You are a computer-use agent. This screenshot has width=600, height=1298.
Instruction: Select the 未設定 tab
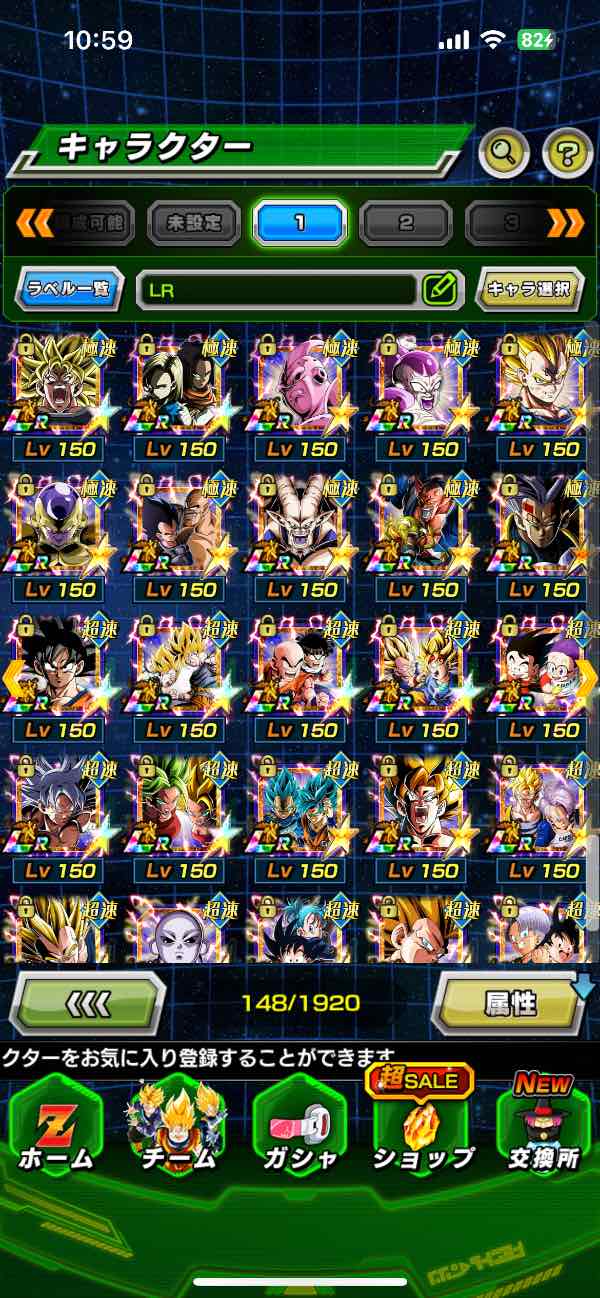pyautogui.click(x=194, y=222)
